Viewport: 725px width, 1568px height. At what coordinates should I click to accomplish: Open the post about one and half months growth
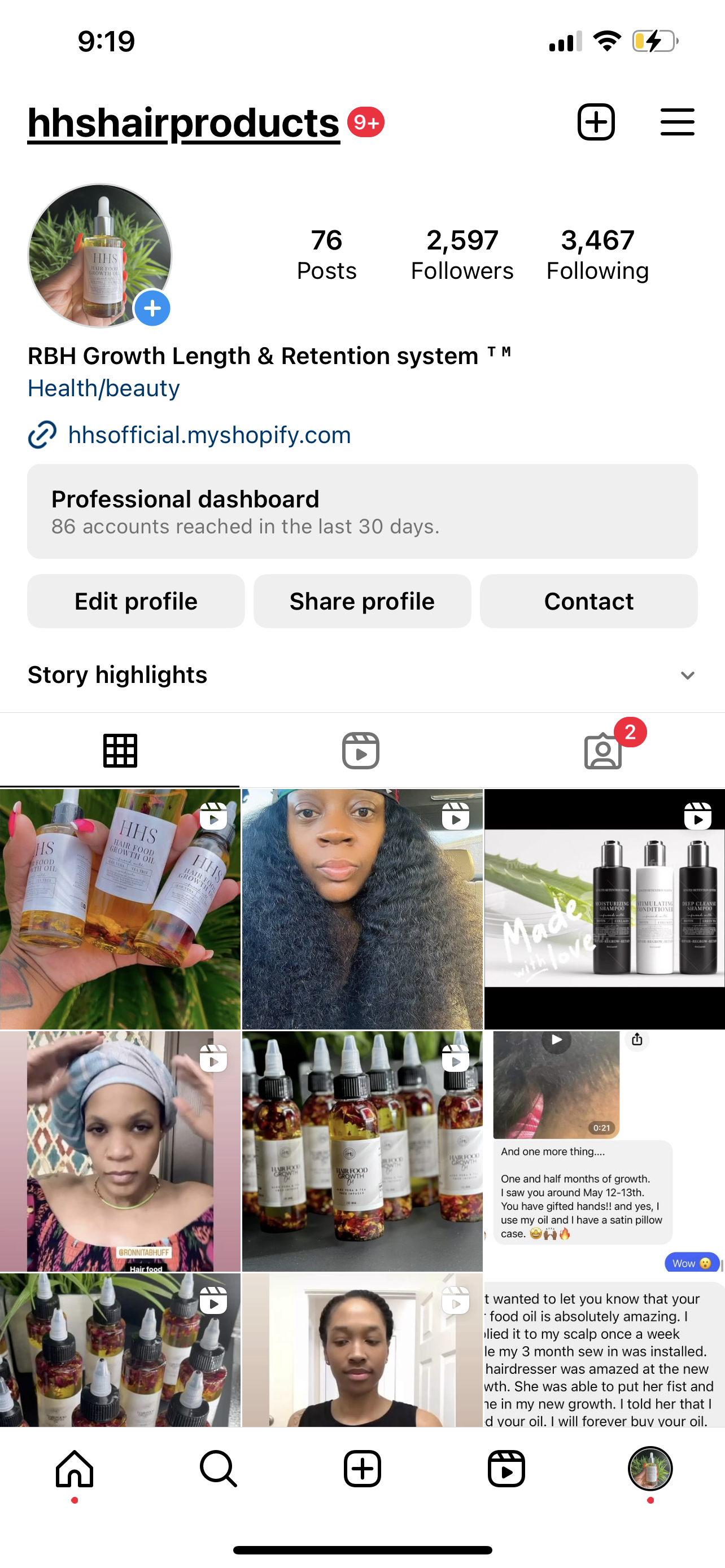[605, 1150]
